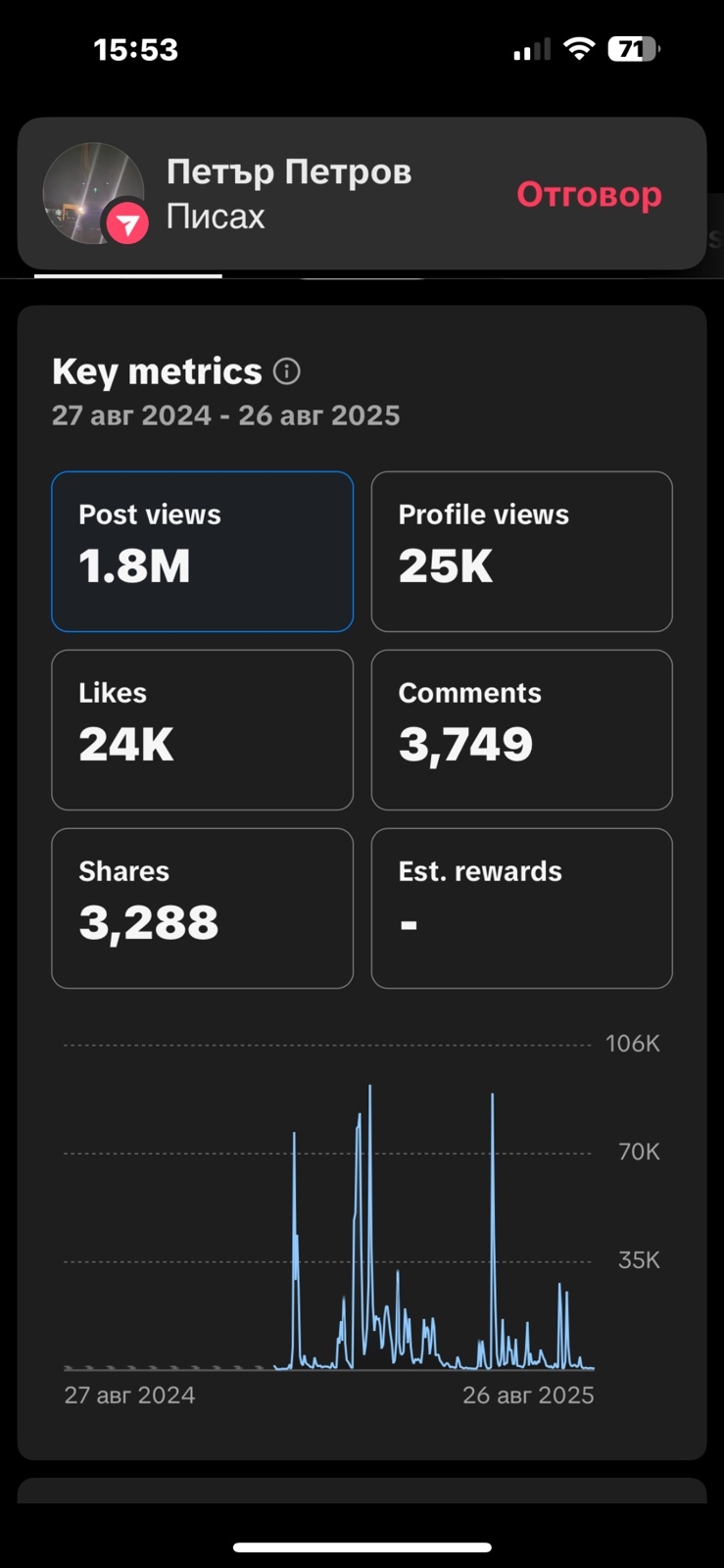This screenshot has width=724, height=1568.
Task: Tap Отговор on the notification banner
Action: (x=589, y=194)
